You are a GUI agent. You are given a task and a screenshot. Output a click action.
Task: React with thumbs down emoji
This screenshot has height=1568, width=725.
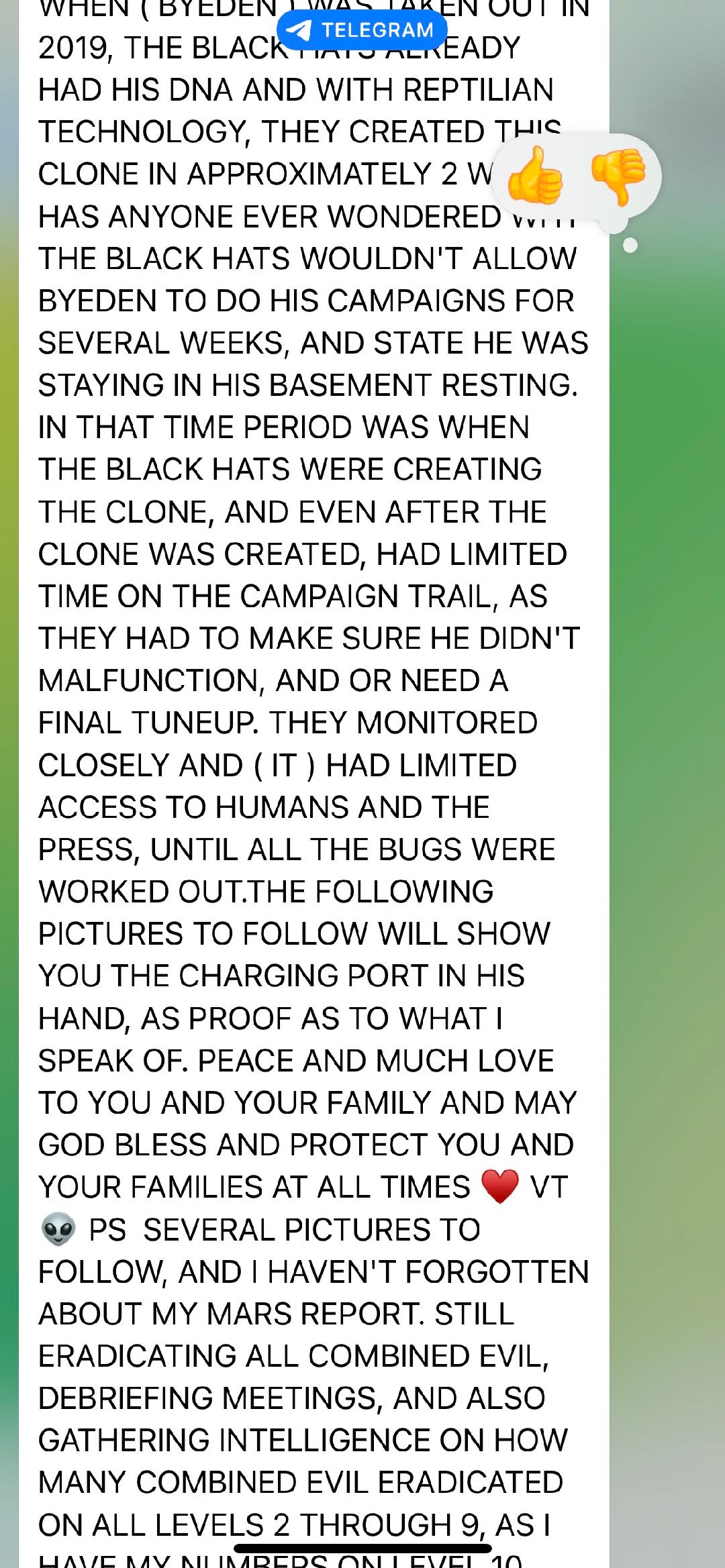tap(618, 176)
